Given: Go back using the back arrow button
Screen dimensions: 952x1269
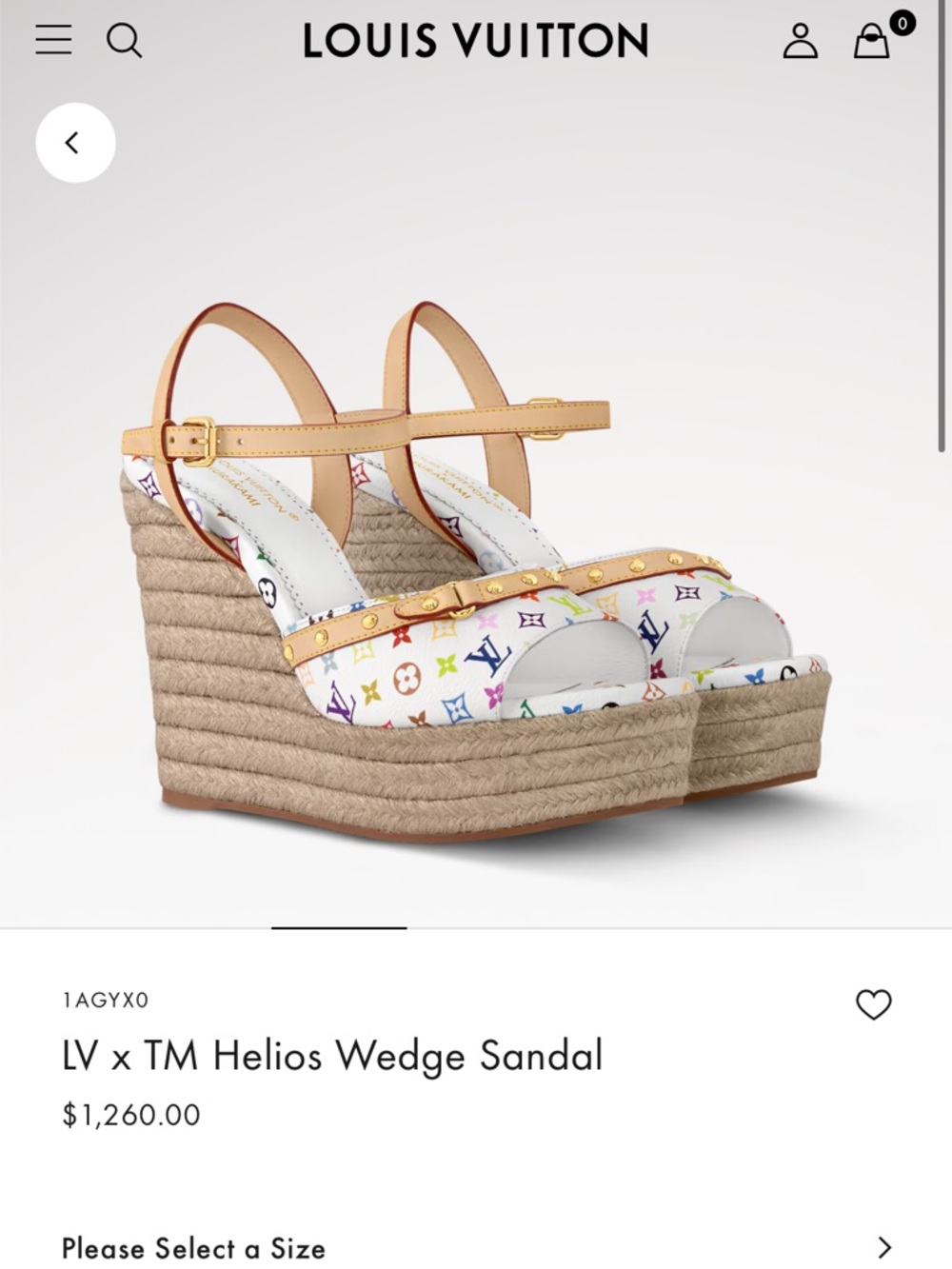Looking at the screenshot, I should (x=74, y=141).
